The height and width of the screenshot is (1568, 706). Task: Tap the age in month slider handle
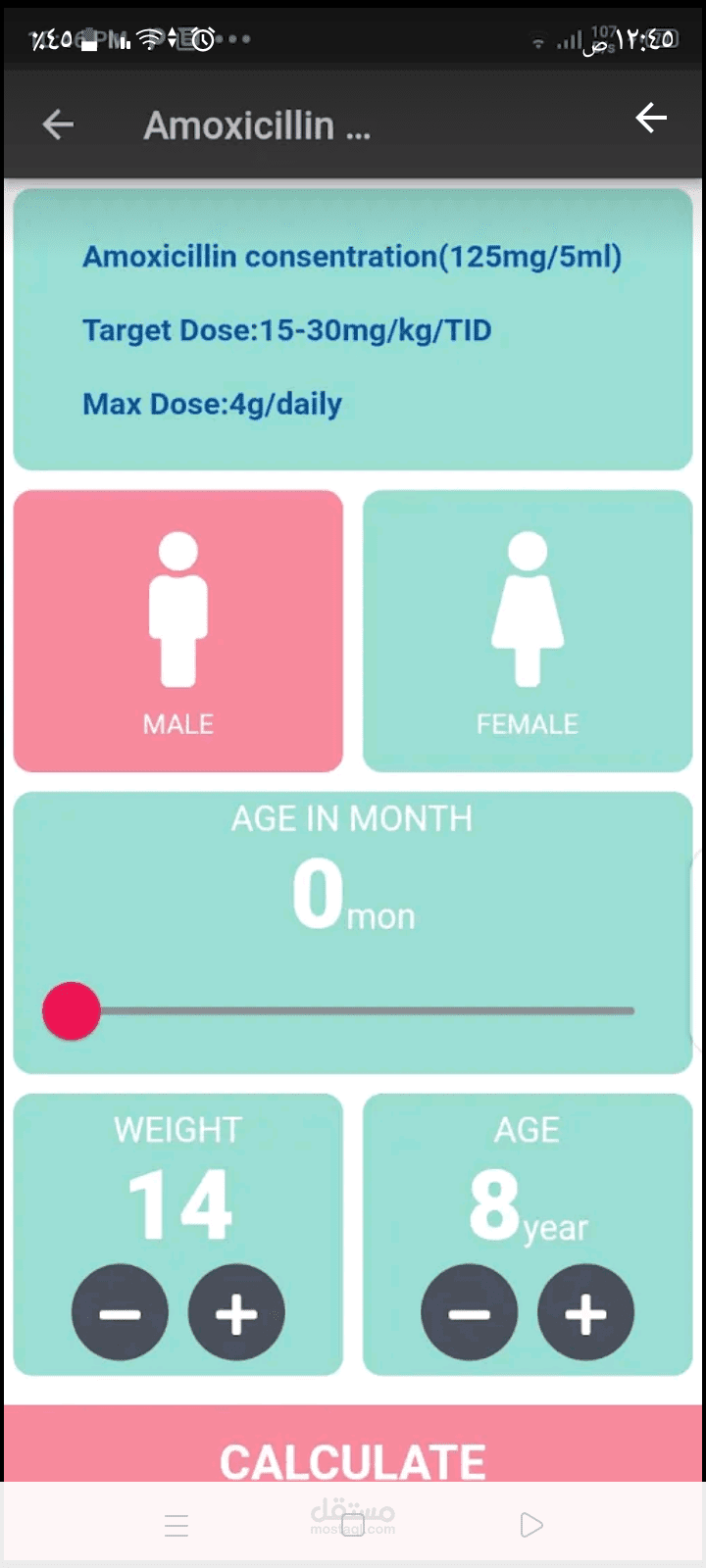[72, 1010]
